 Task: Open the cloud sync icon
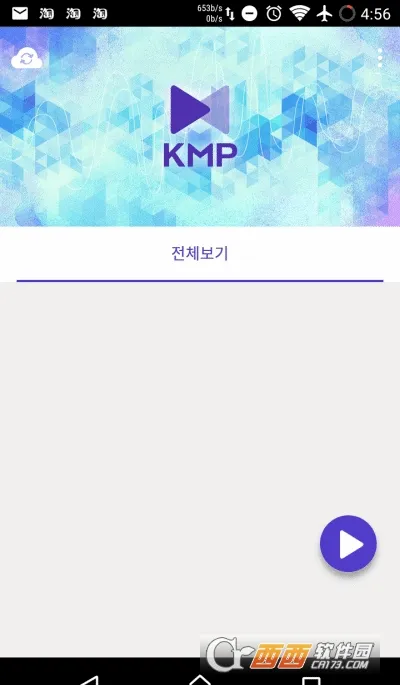27,59
